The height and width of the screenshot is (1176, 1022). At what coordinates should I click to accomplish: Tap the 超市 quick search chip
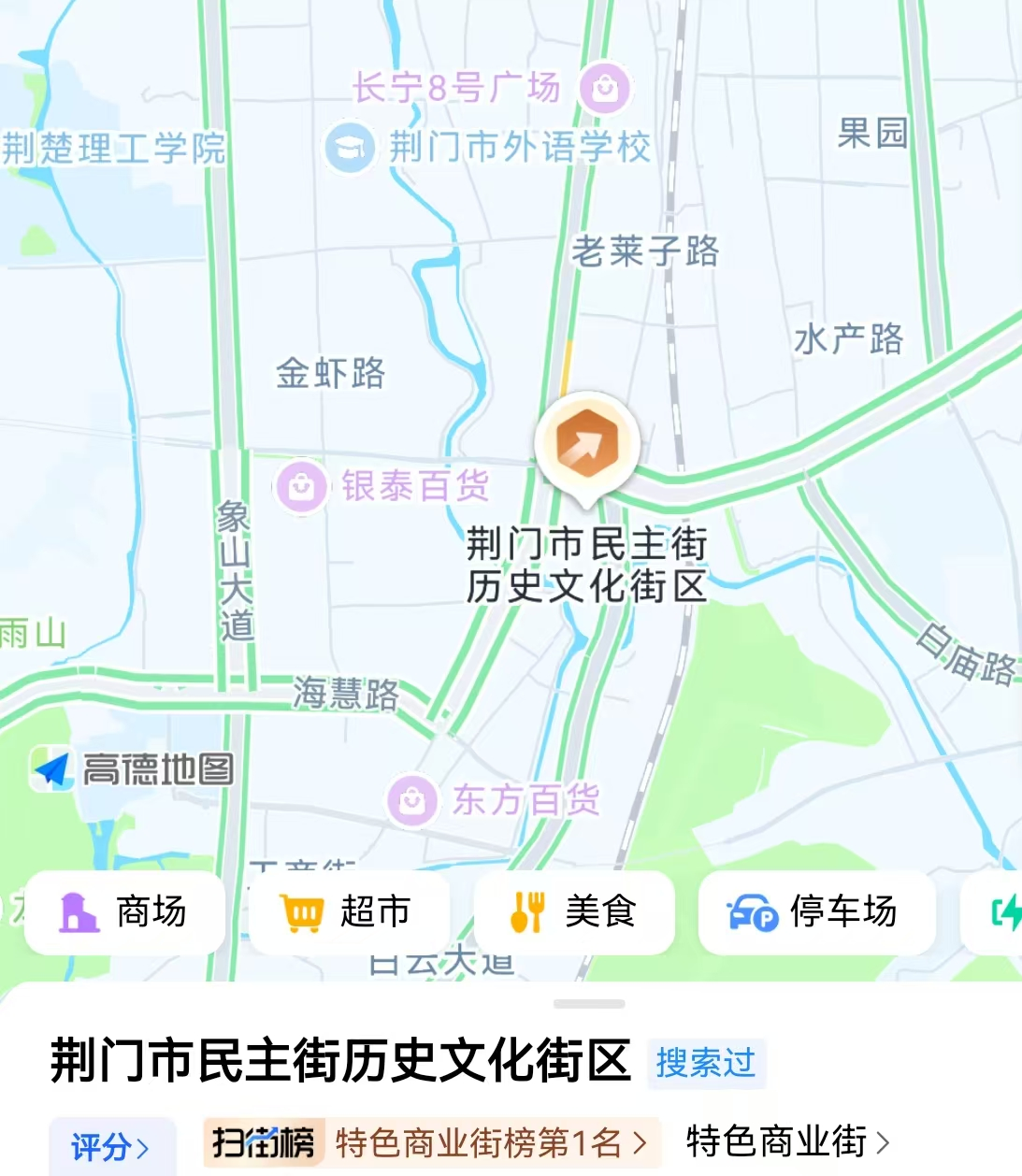(348, 912)
